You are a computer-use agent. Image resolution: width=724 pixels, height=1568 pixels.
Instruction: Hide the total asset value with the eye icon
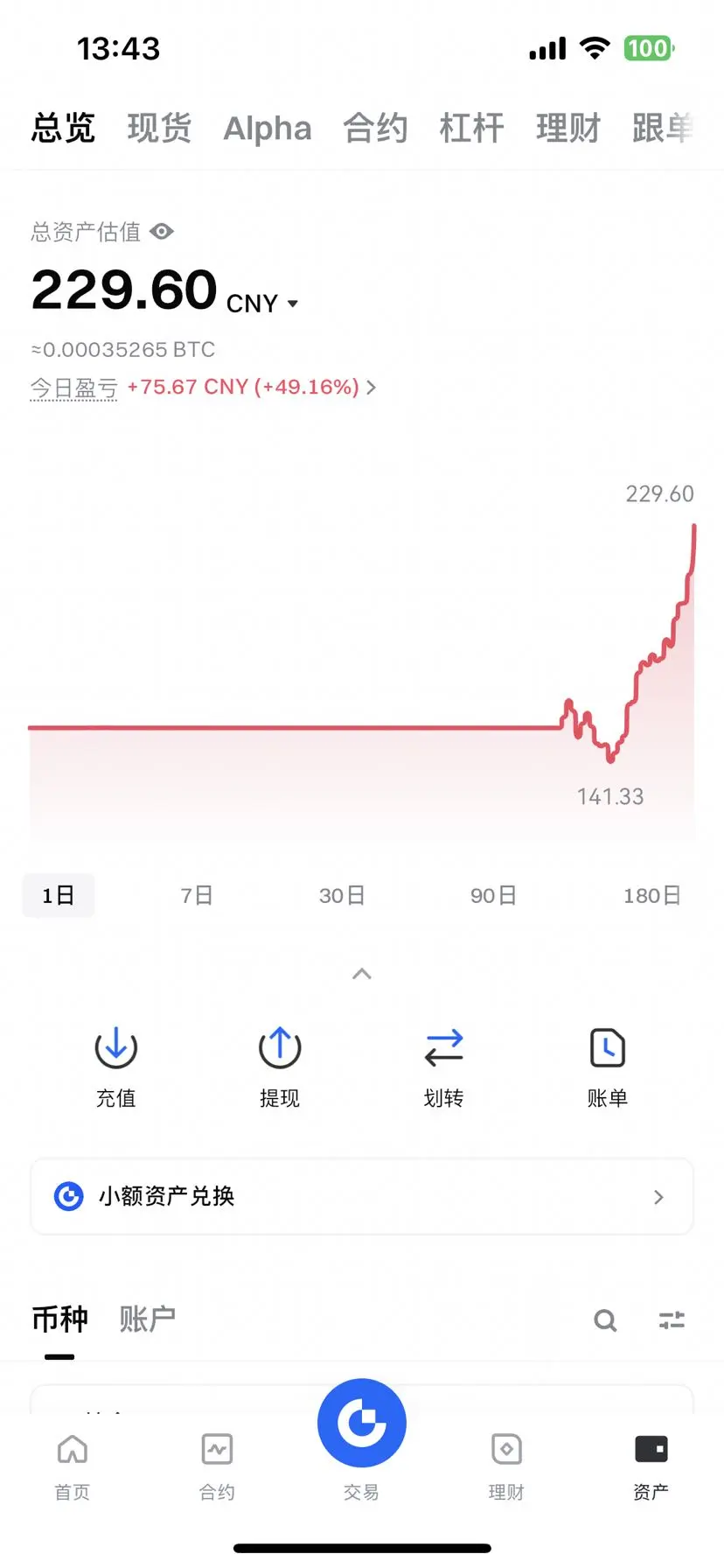point(162,232)
